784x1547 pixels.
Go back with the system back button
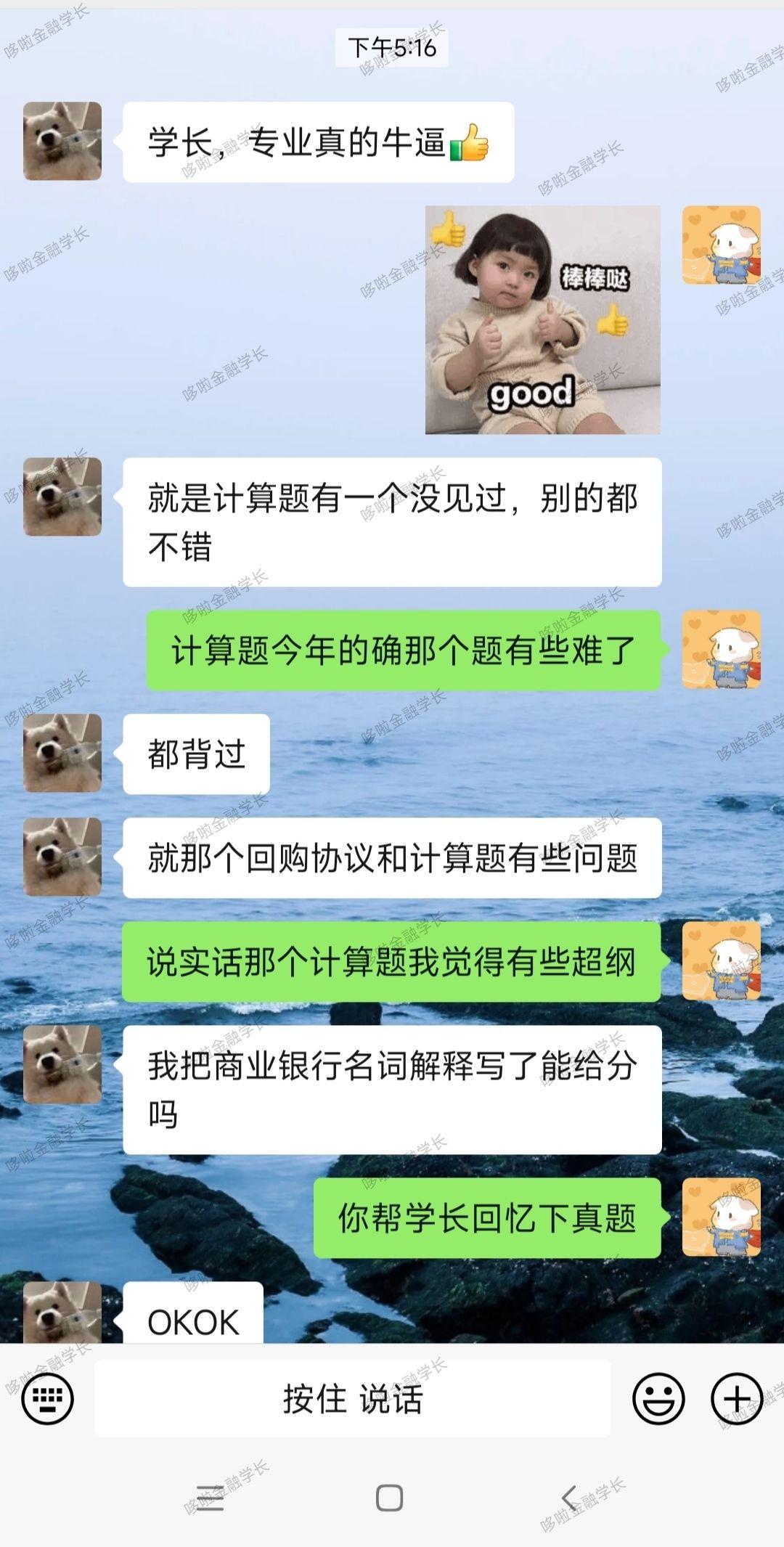570,1498
